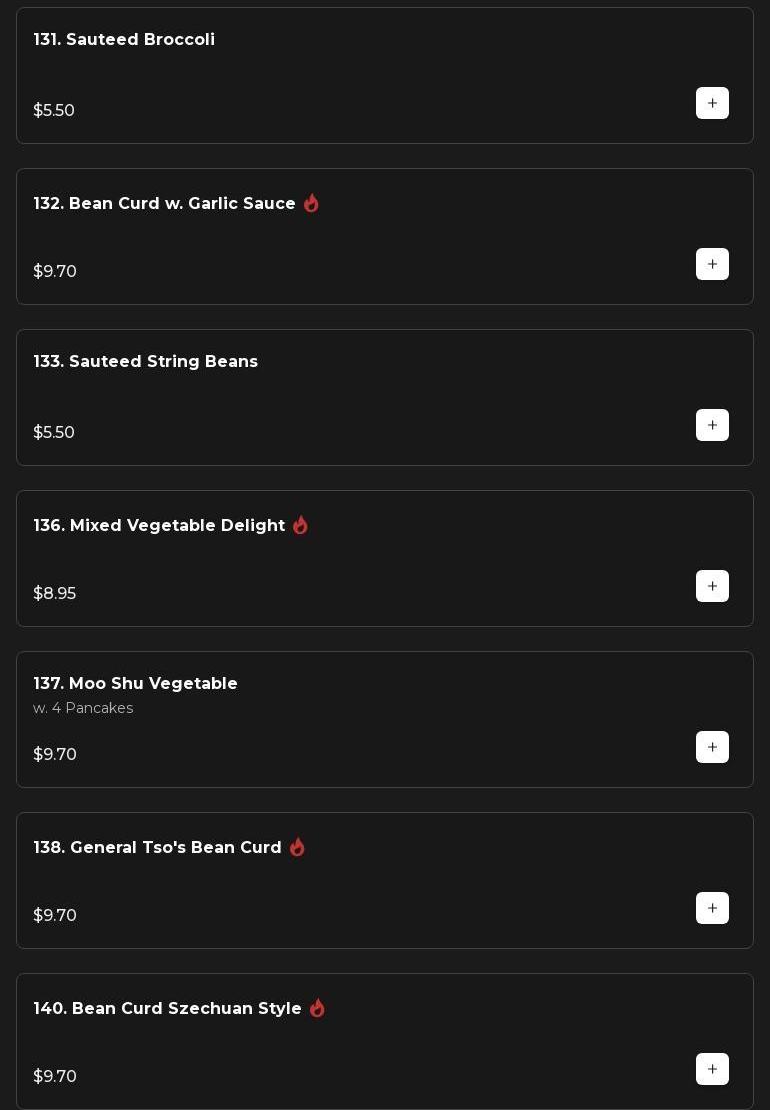Viewport: 770px width, 1110px height.
Task: Open the 137. Moo Shu Vegetable card
Action: pos(135,684)
